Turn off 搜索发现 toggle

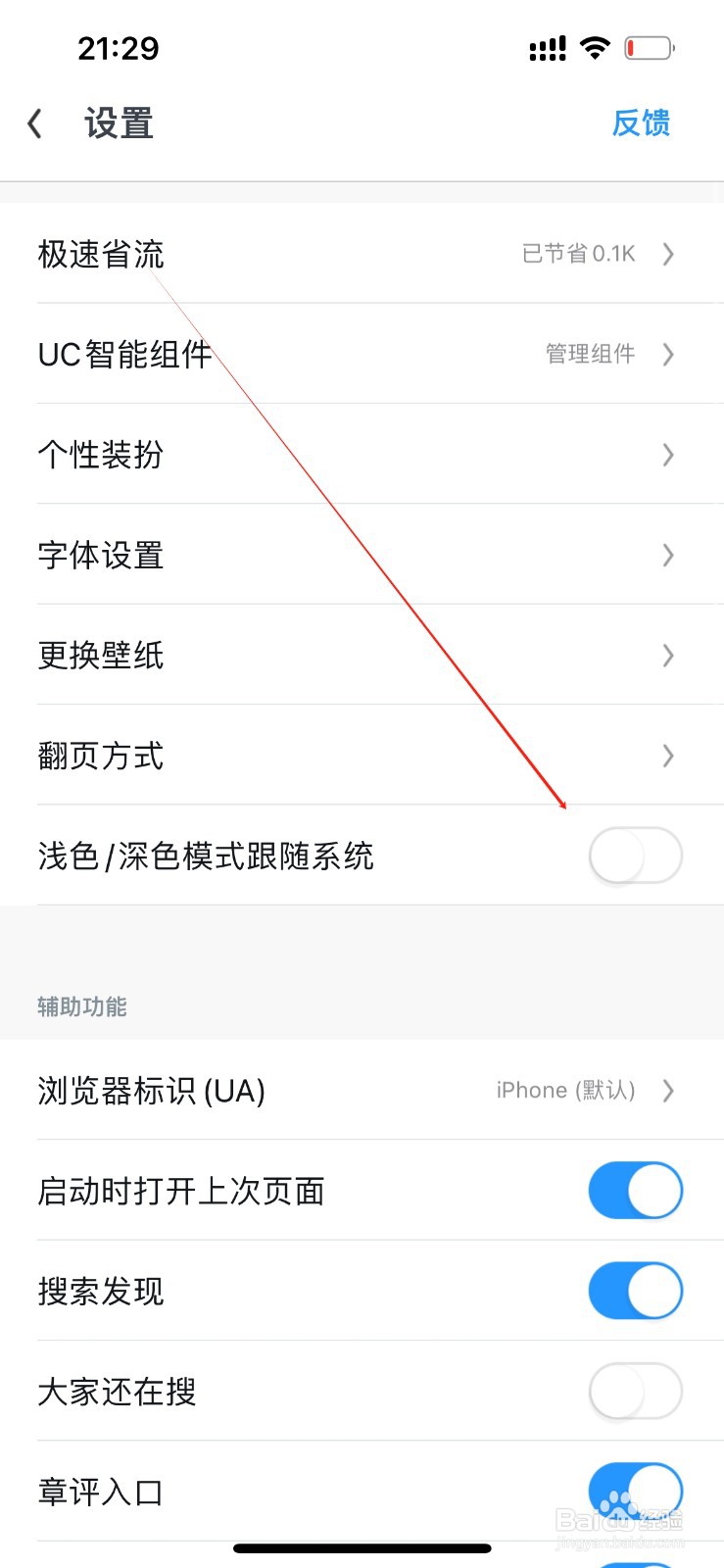[635, 1290]
